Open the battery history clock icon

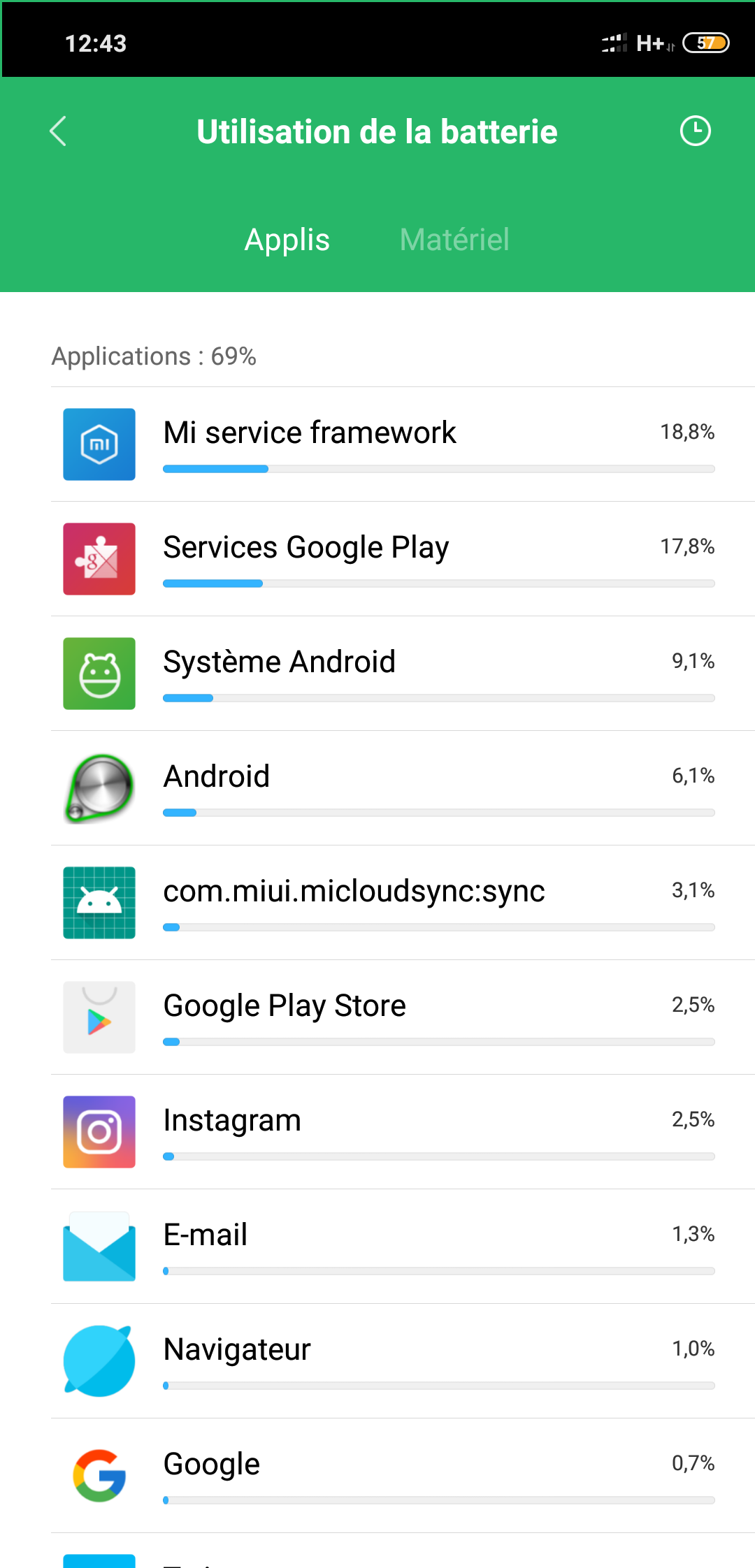tap(695, 131)
